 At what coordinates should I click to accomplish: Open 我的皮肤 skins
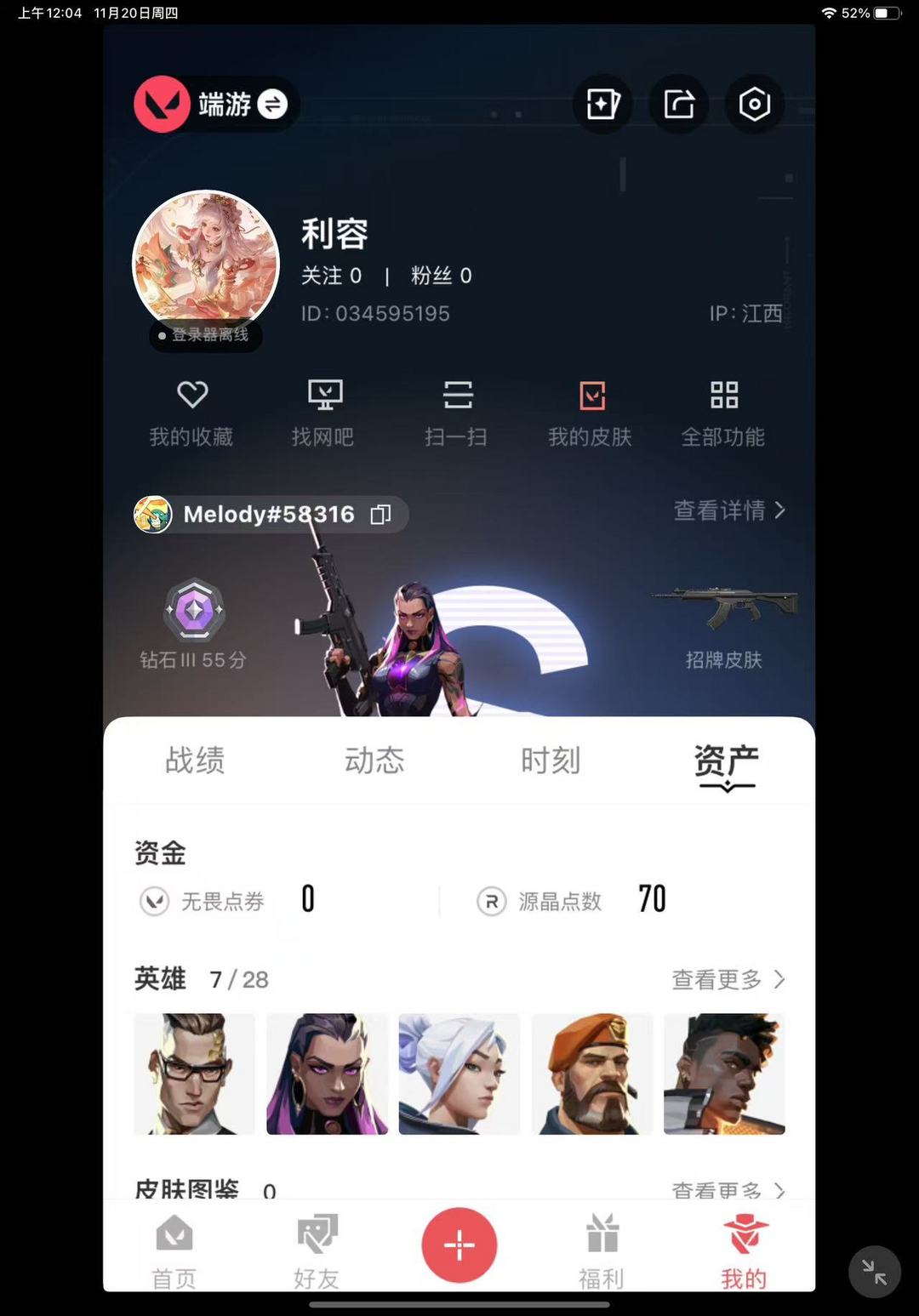(x=591, y=413)
